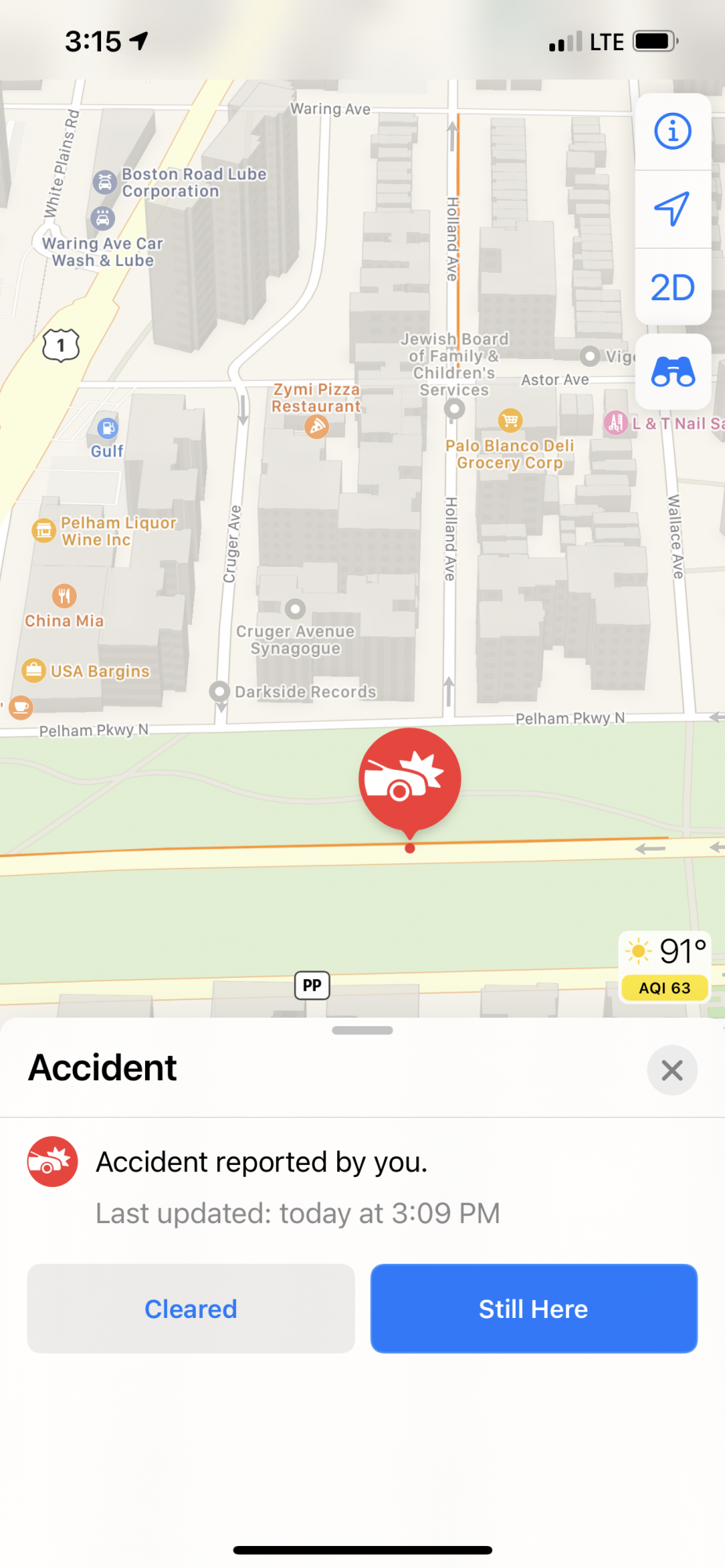Open Zymi Pizza Restaurant place pin
Image resolution: width=725 pixels, height=1568 pixels.
point(317,426)
